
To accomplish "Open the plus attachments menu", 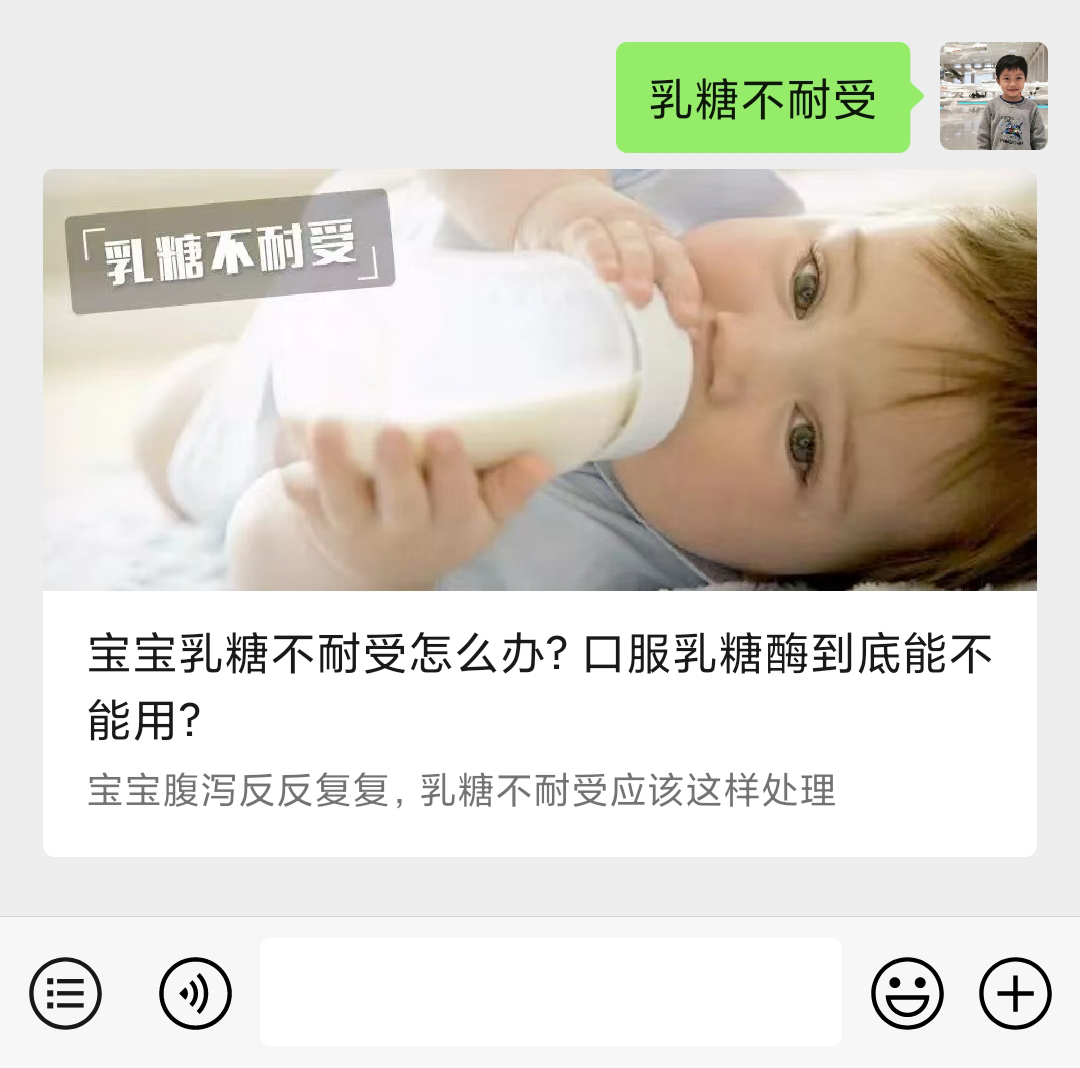I will click(x=1014, y=993).
